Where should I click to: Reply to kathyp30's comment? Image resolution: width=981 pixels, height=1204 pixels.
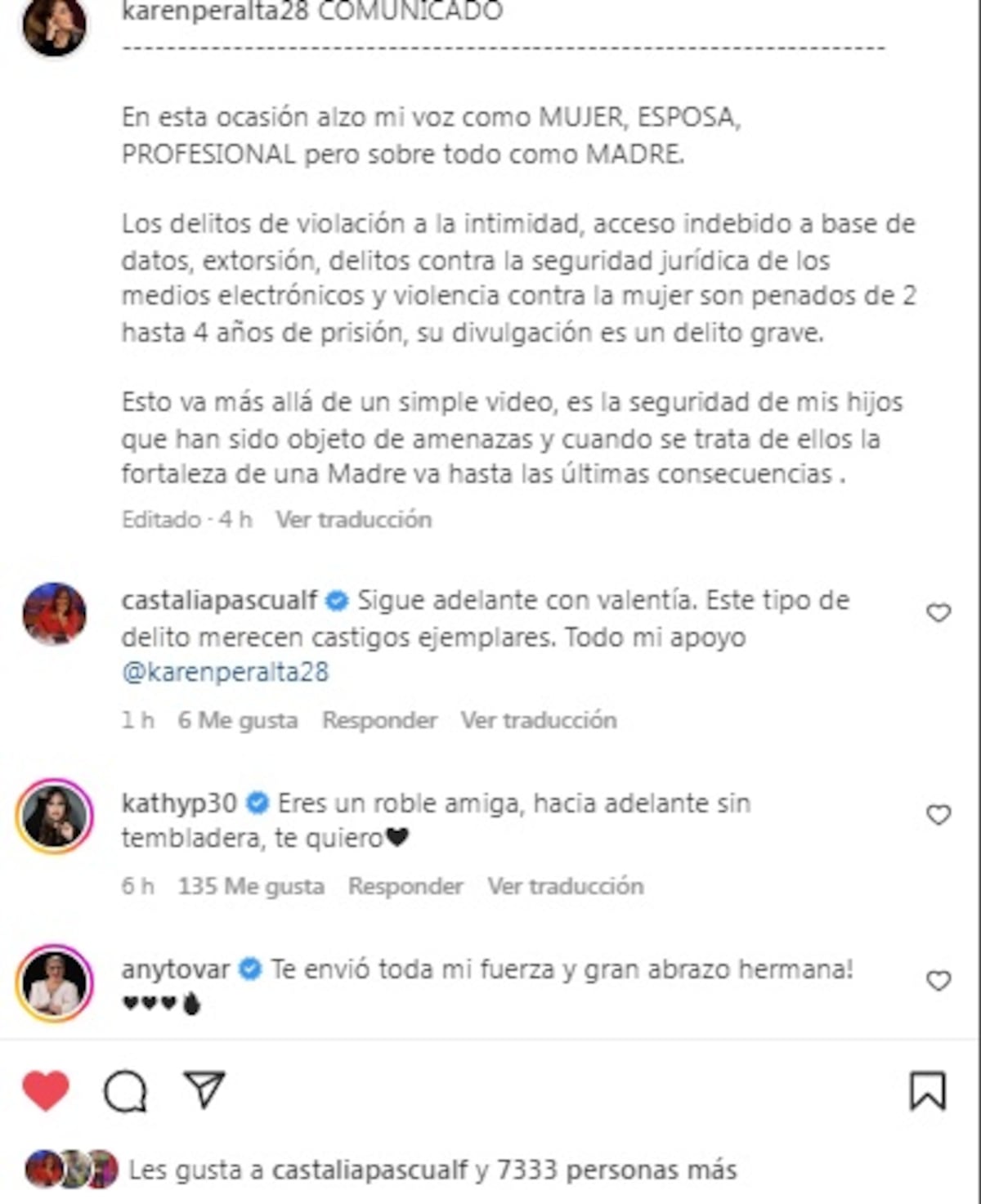click(x=405, y=886)
